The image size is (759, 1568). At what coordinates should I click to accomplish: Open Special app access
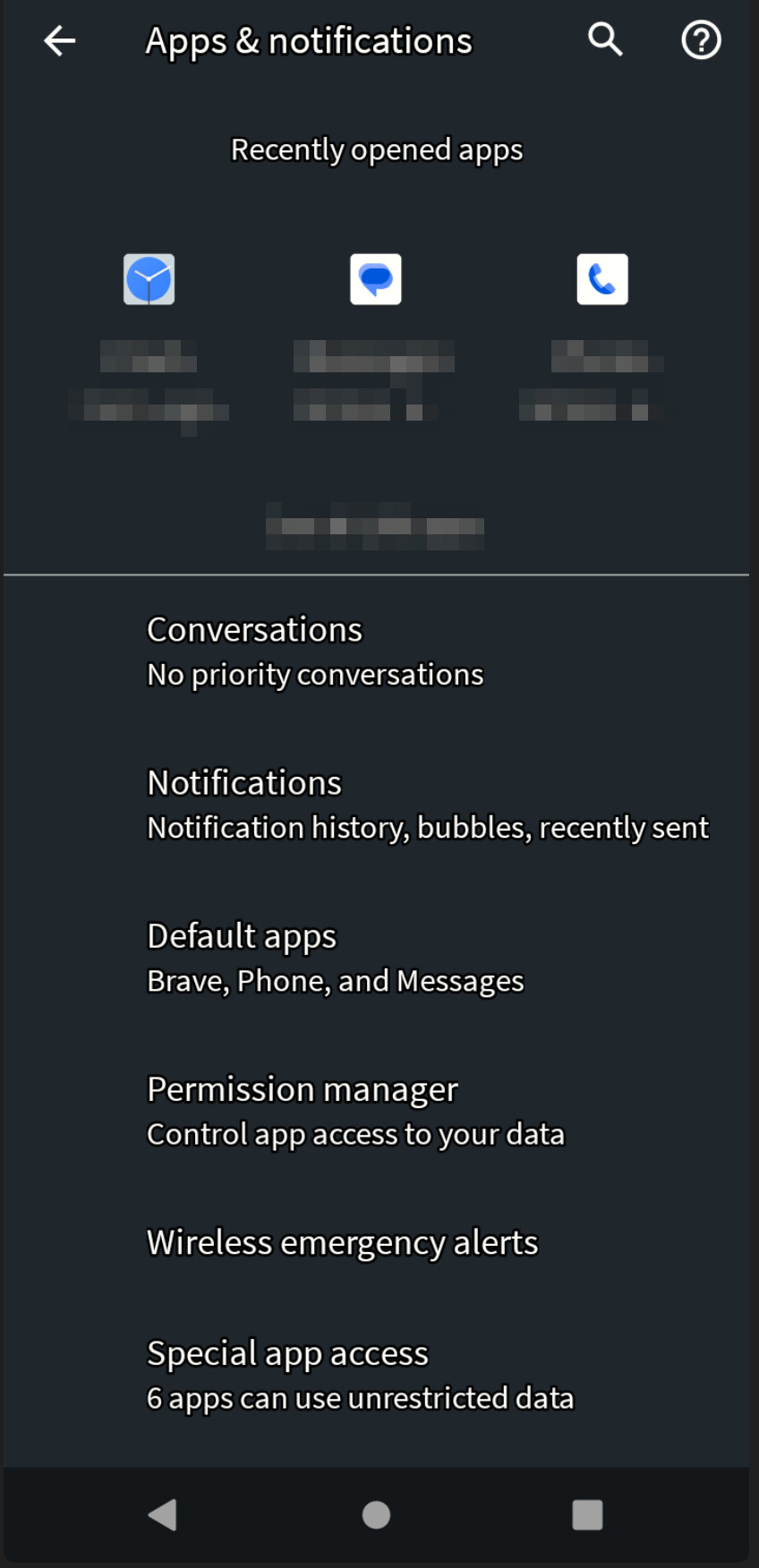376,1375
